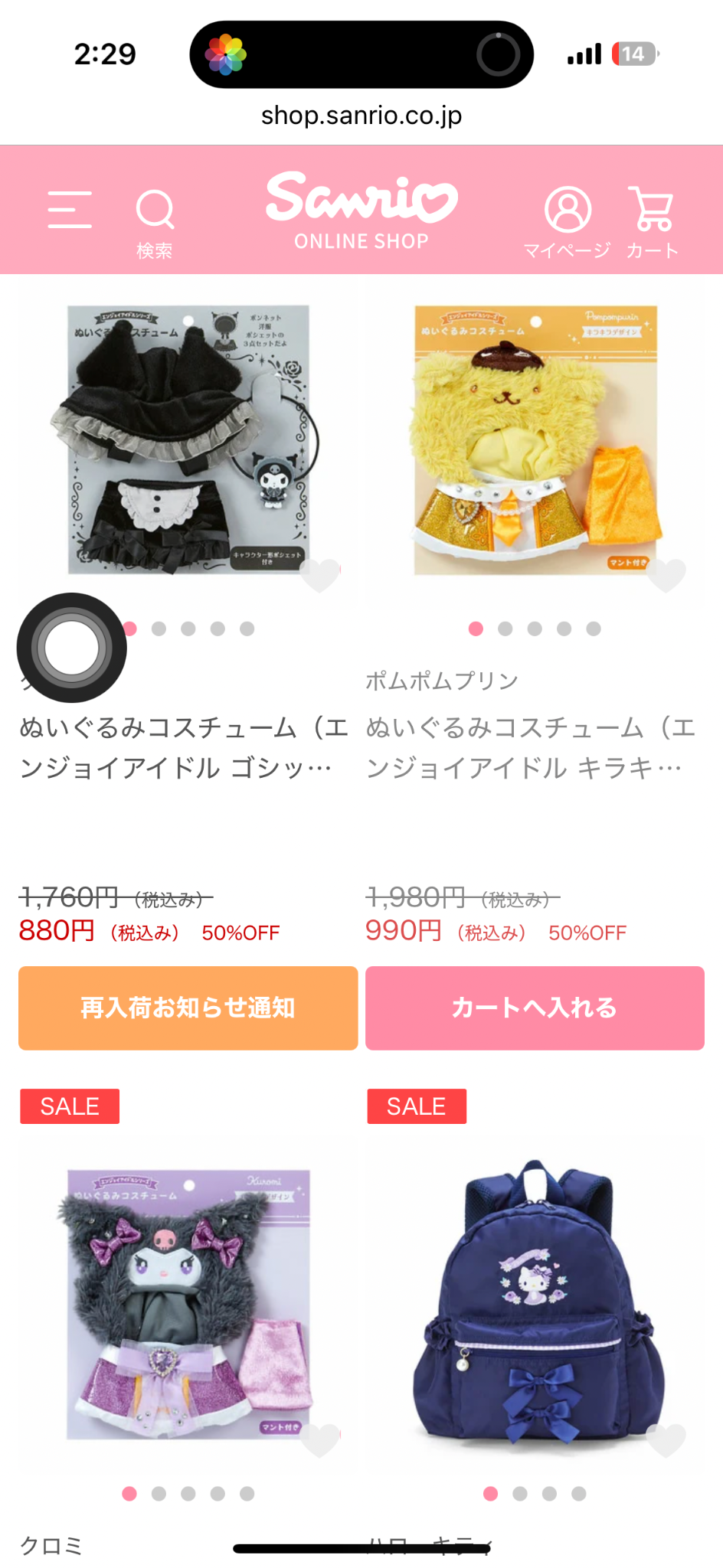Open the navy Hello Kitty backpack product
Viewport: 723px width, 1568px height.
click(x=535, y=1302)
